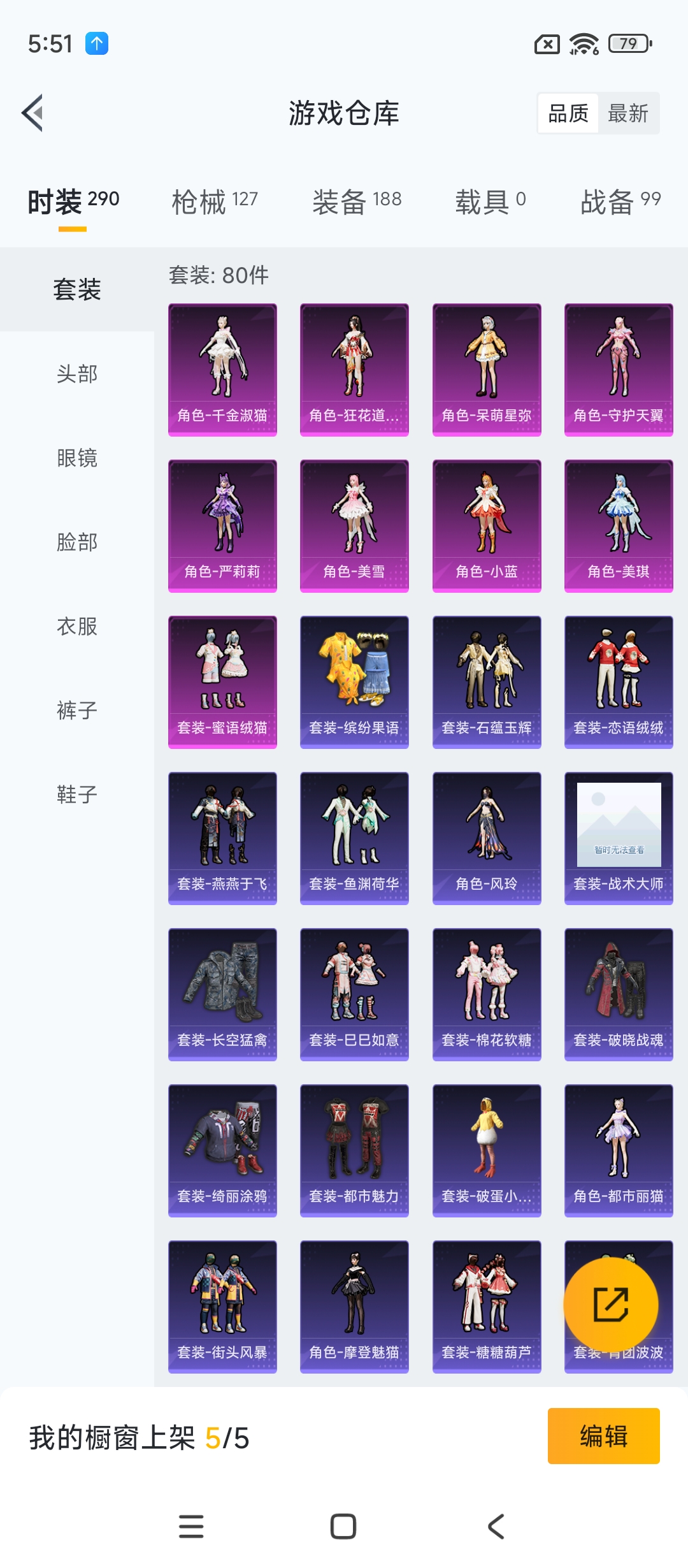View the 套装-战术大师 outfit
Viewport: 688px width, 1568px height.
[x=619, y=838]
